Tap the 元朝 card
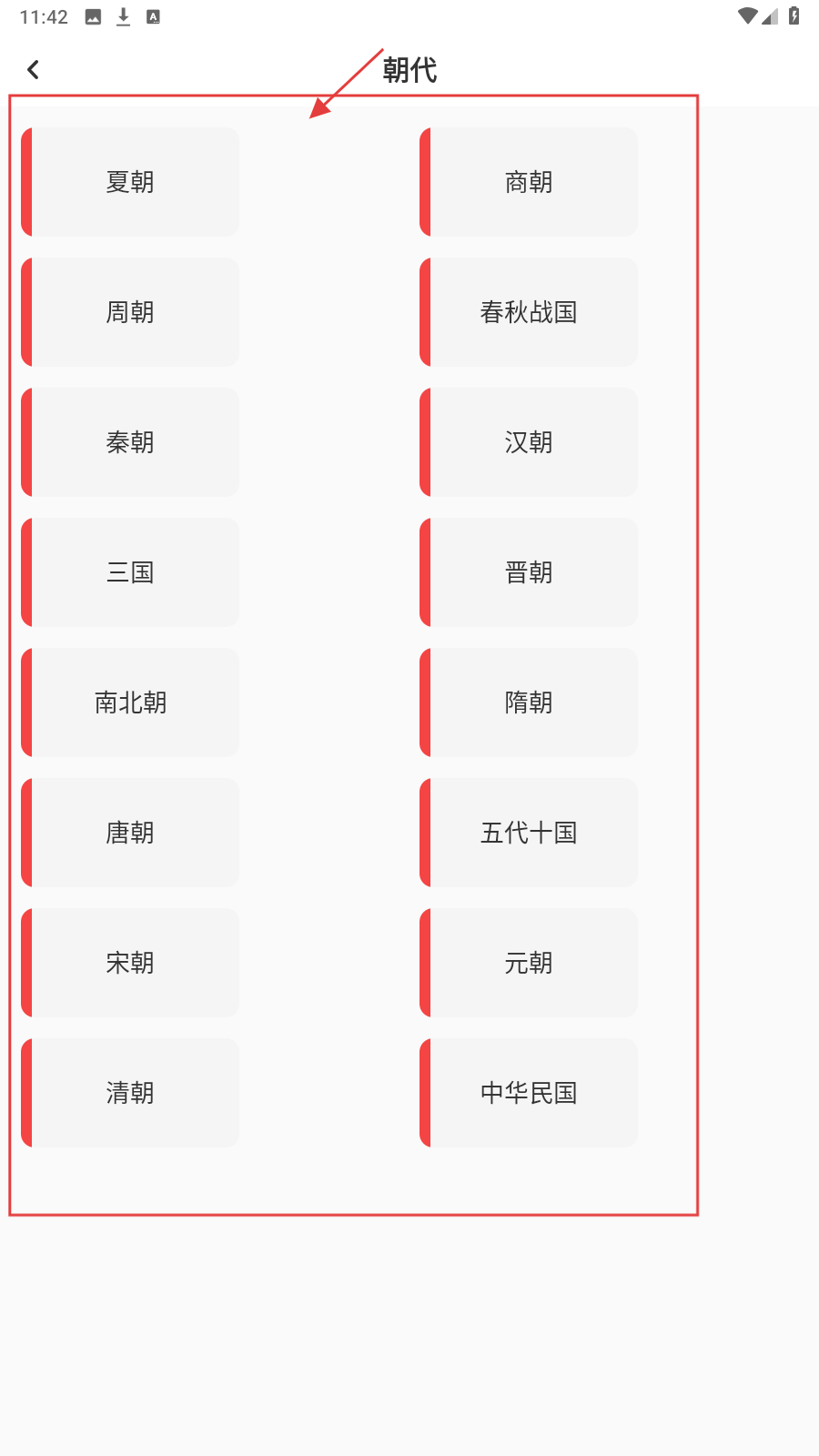819x1456 pixels. pyautogui.click(x=529, y=963)
